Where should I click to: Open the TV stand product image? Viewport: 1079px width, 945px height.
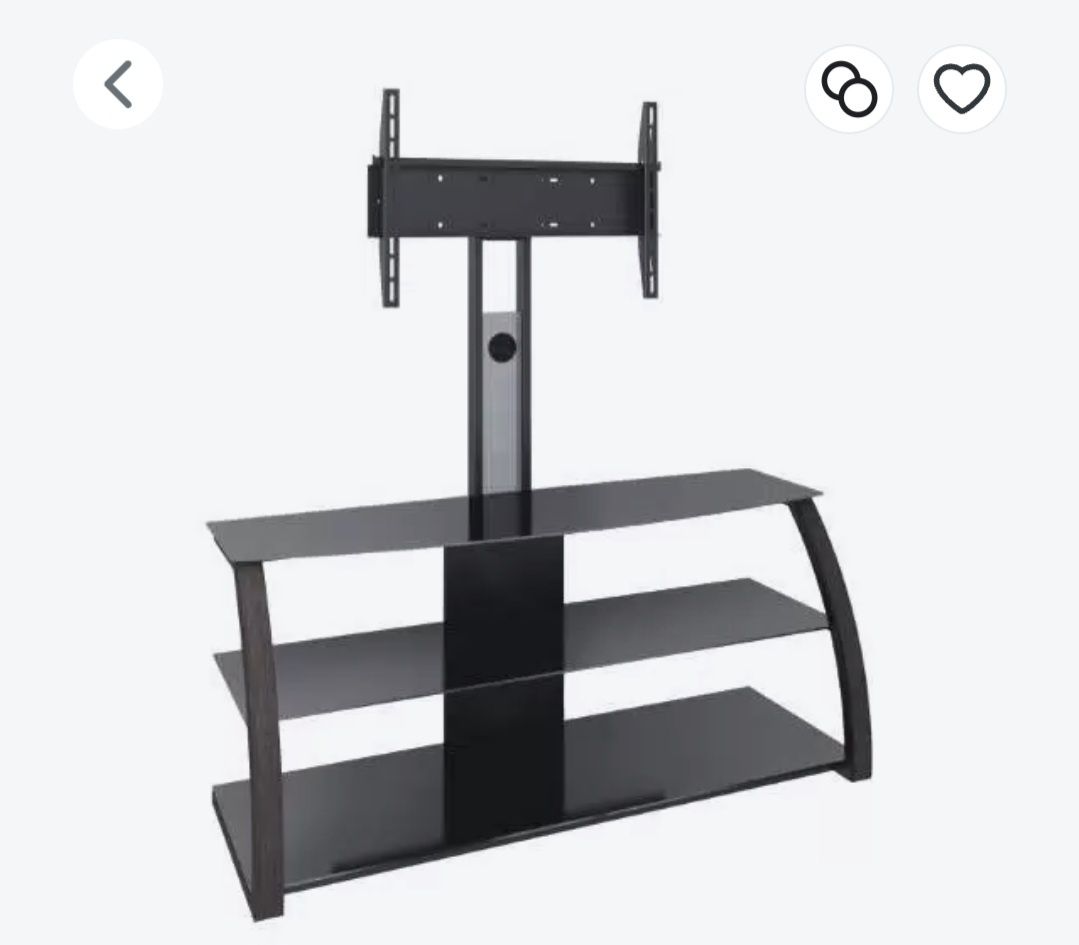[x=530, y=500]
